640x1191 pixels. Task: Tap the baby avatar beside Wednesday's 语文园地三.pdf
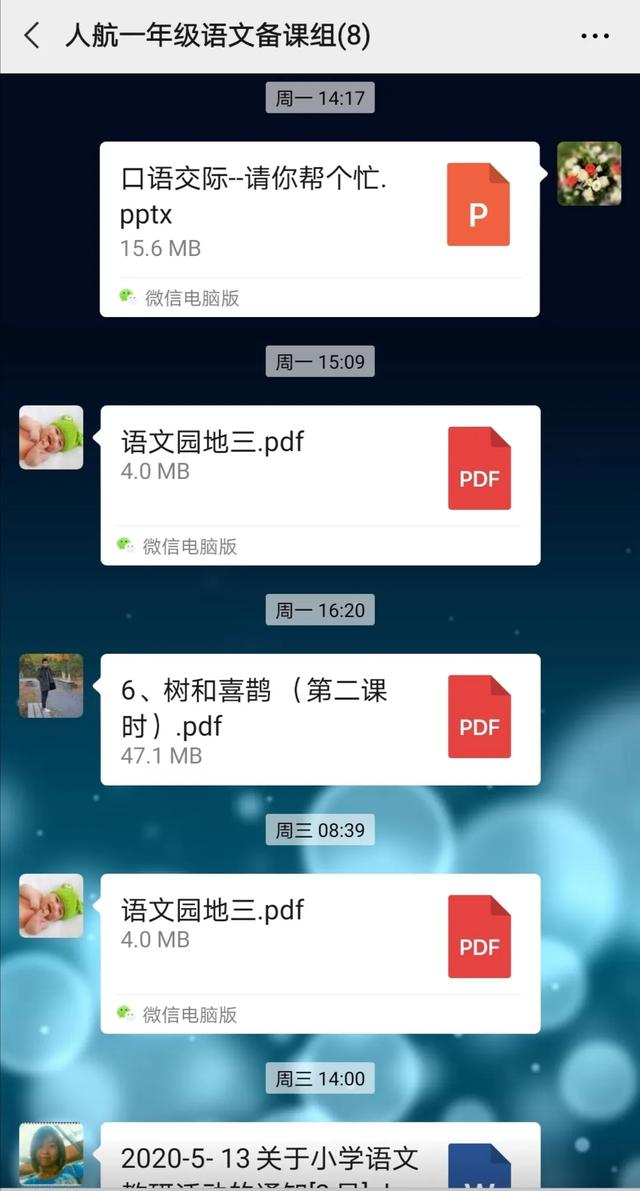tap(51, 906)
